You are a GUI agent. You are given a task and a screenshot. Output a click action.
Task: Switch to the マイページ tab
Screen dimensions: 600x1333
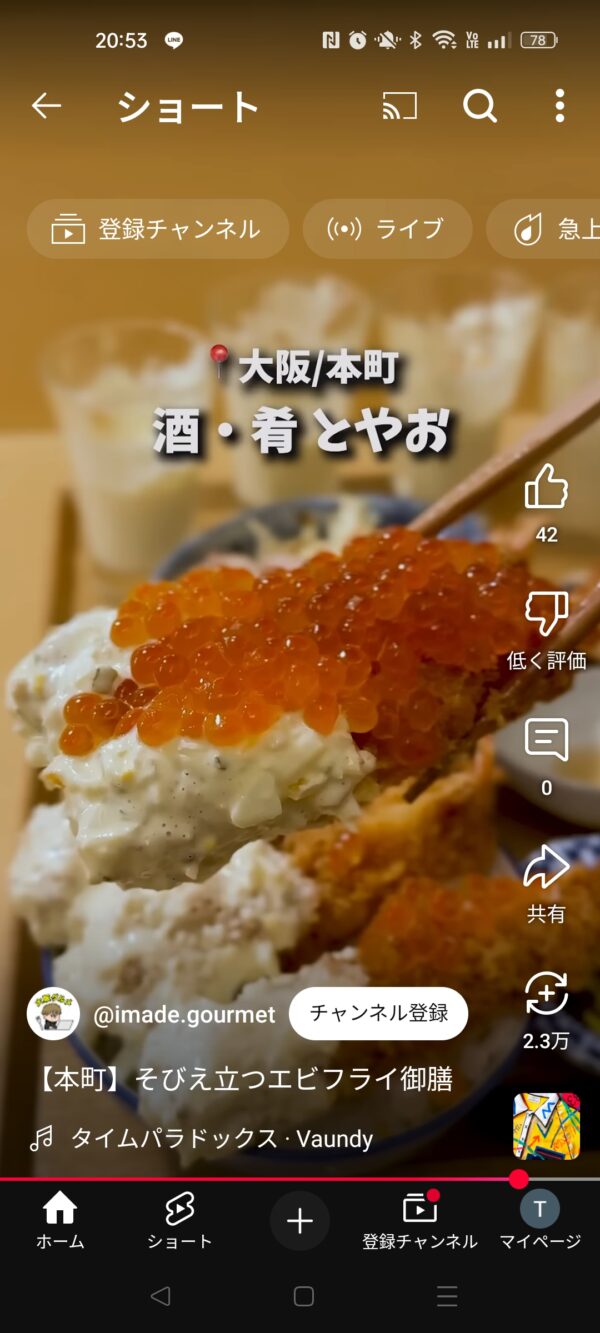pos(540,1221)
